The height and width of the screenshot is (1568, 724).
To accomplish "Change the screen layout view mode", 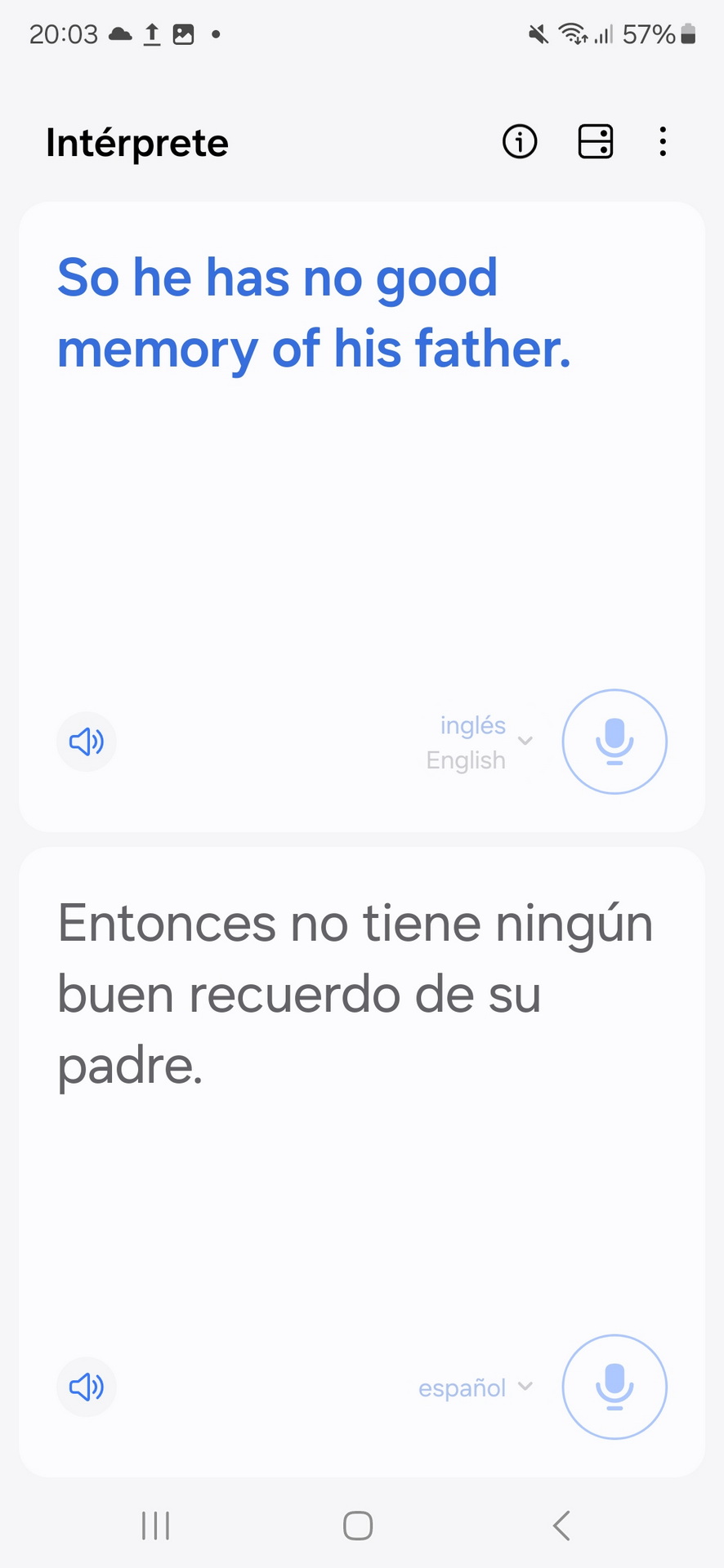I will [x=596, y=142].
